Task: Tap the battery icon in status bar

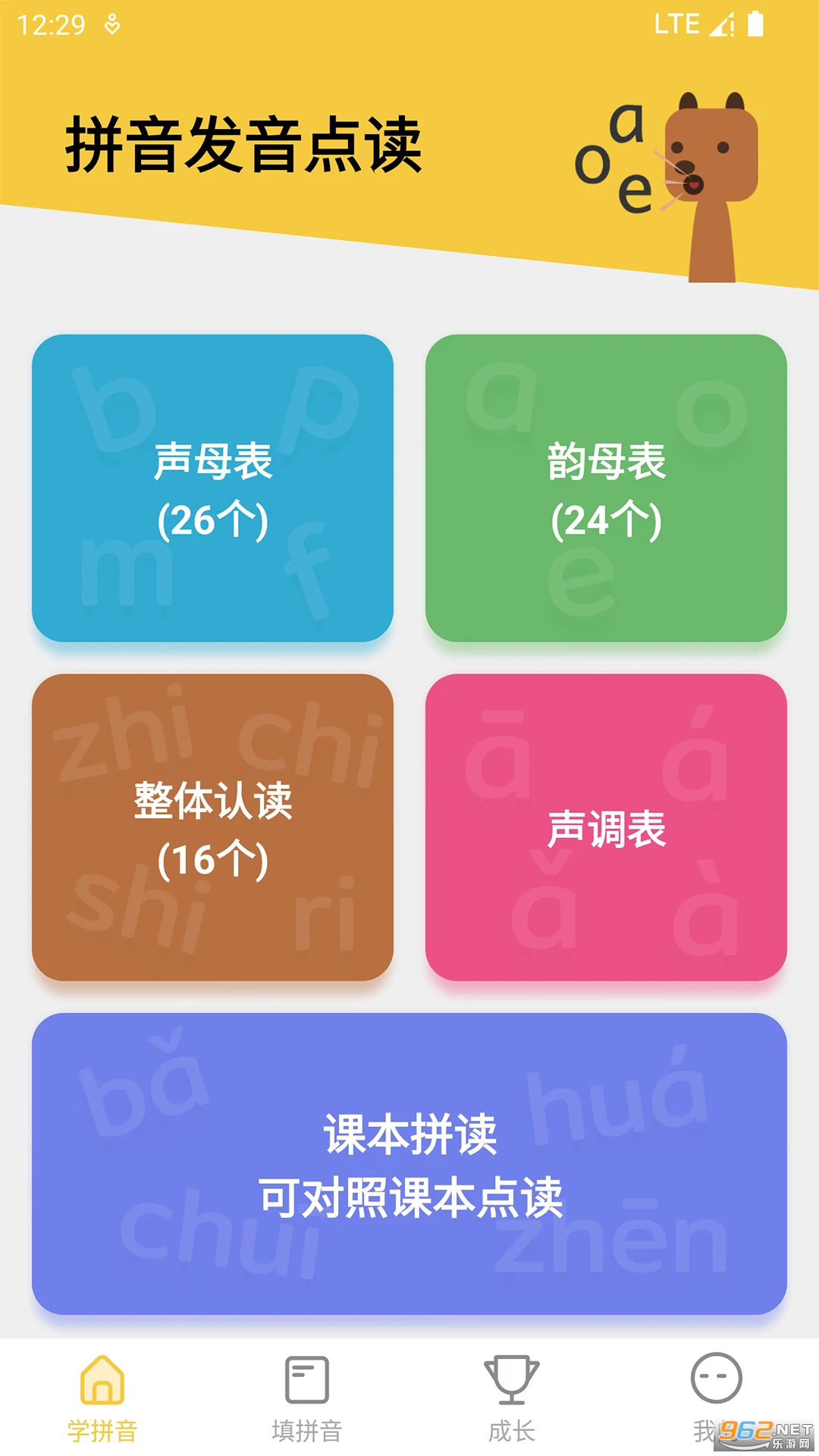Action: pyautogui.click(x=755, y=25)
